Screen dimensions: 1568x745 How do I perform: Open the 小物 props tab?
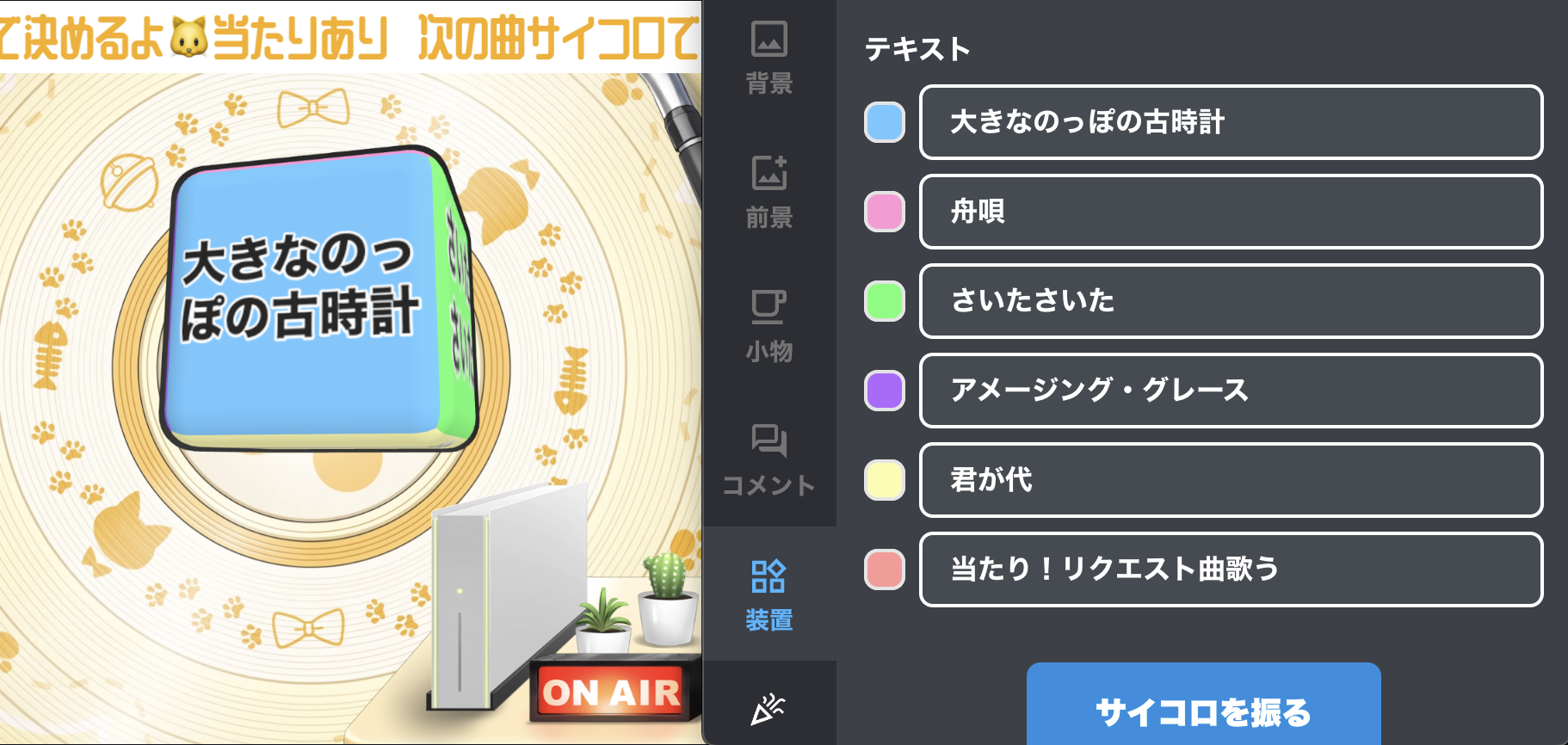tap(769, 326)
